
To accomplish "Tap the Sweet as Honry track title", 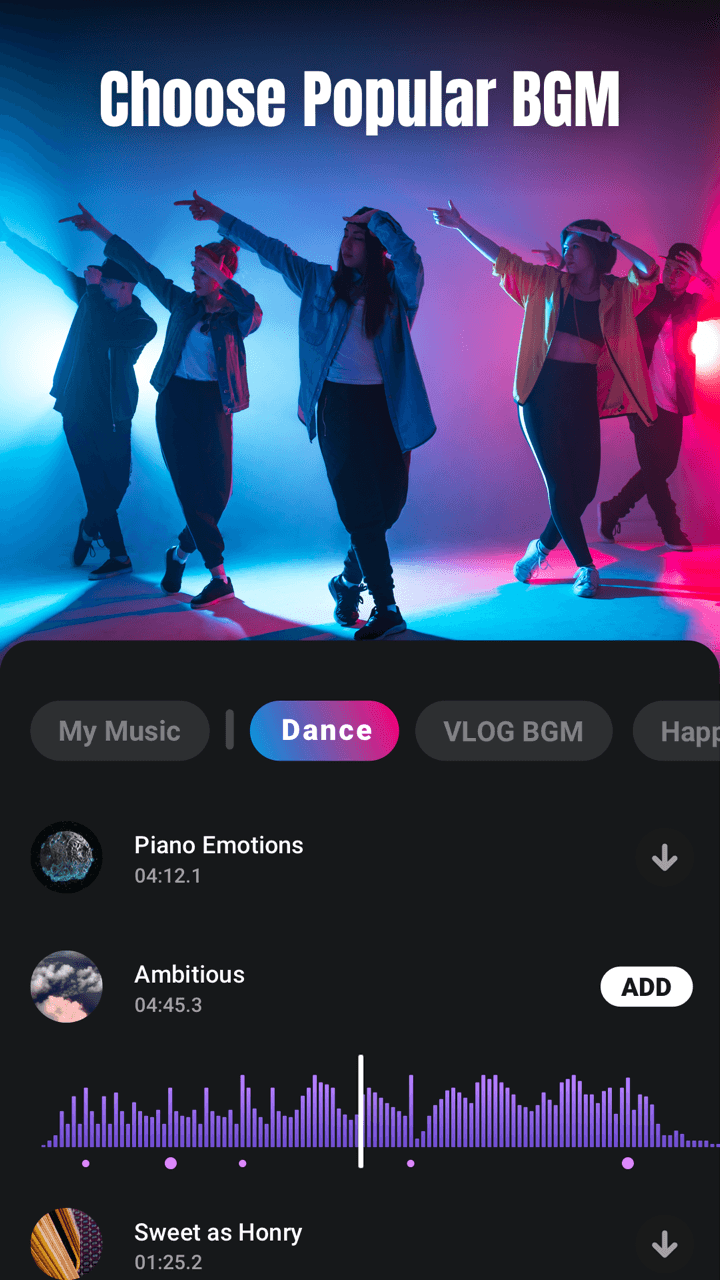I will click(x=218, y=1232).
